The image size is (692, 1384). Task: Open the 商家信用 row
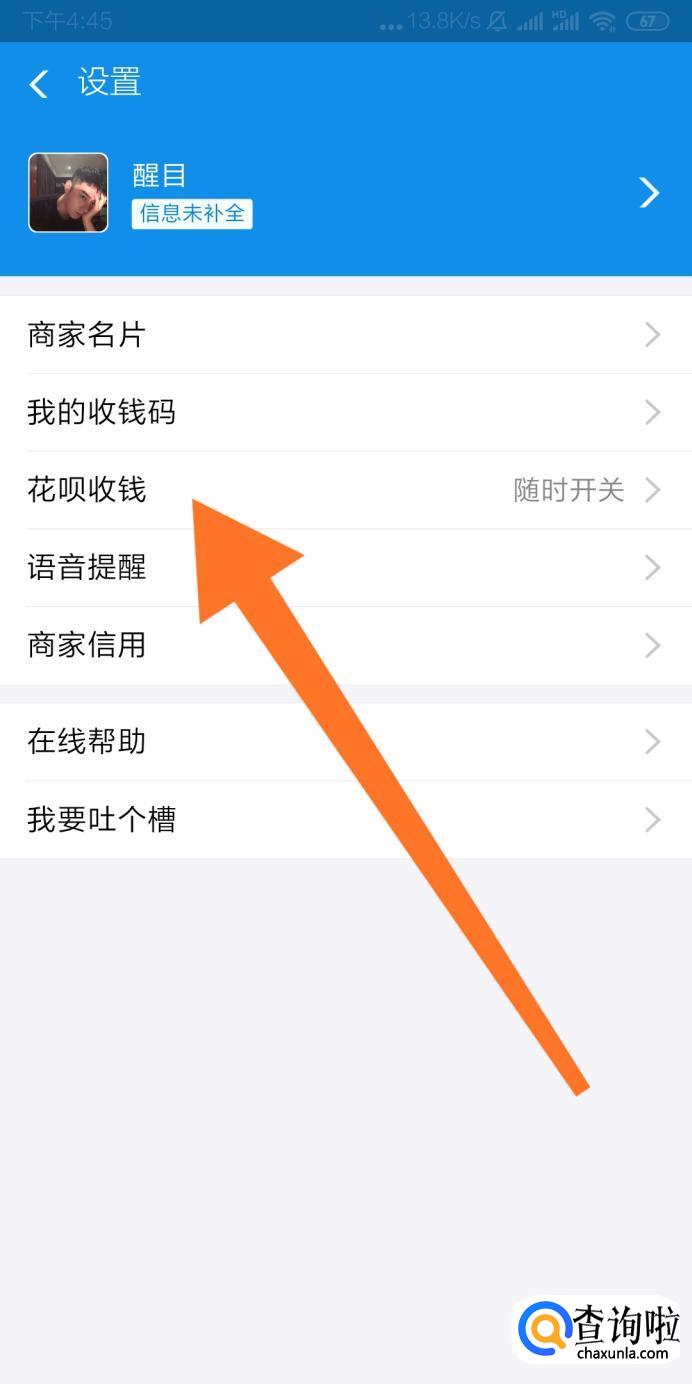346,646
